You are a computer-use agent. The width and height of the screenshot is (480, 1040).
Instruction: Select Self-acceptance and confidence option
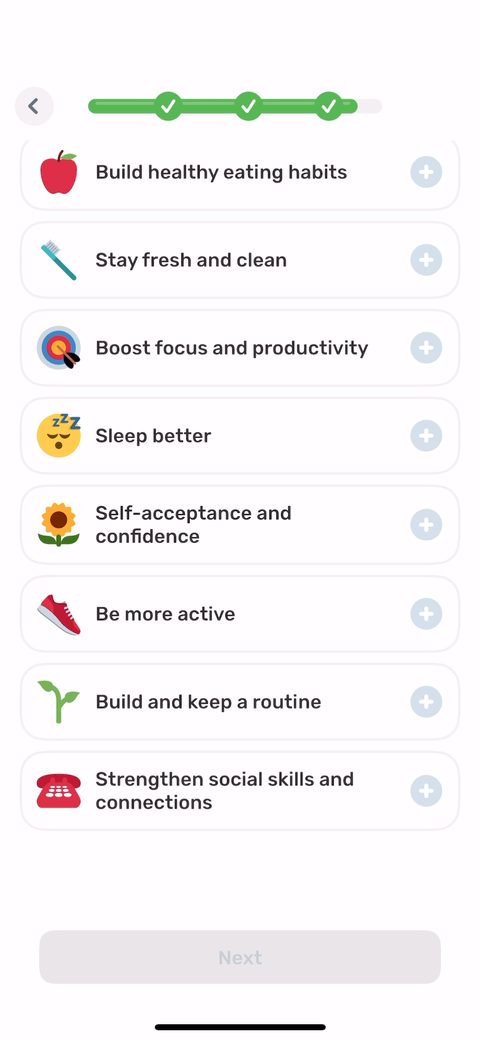tap(240, 525)
